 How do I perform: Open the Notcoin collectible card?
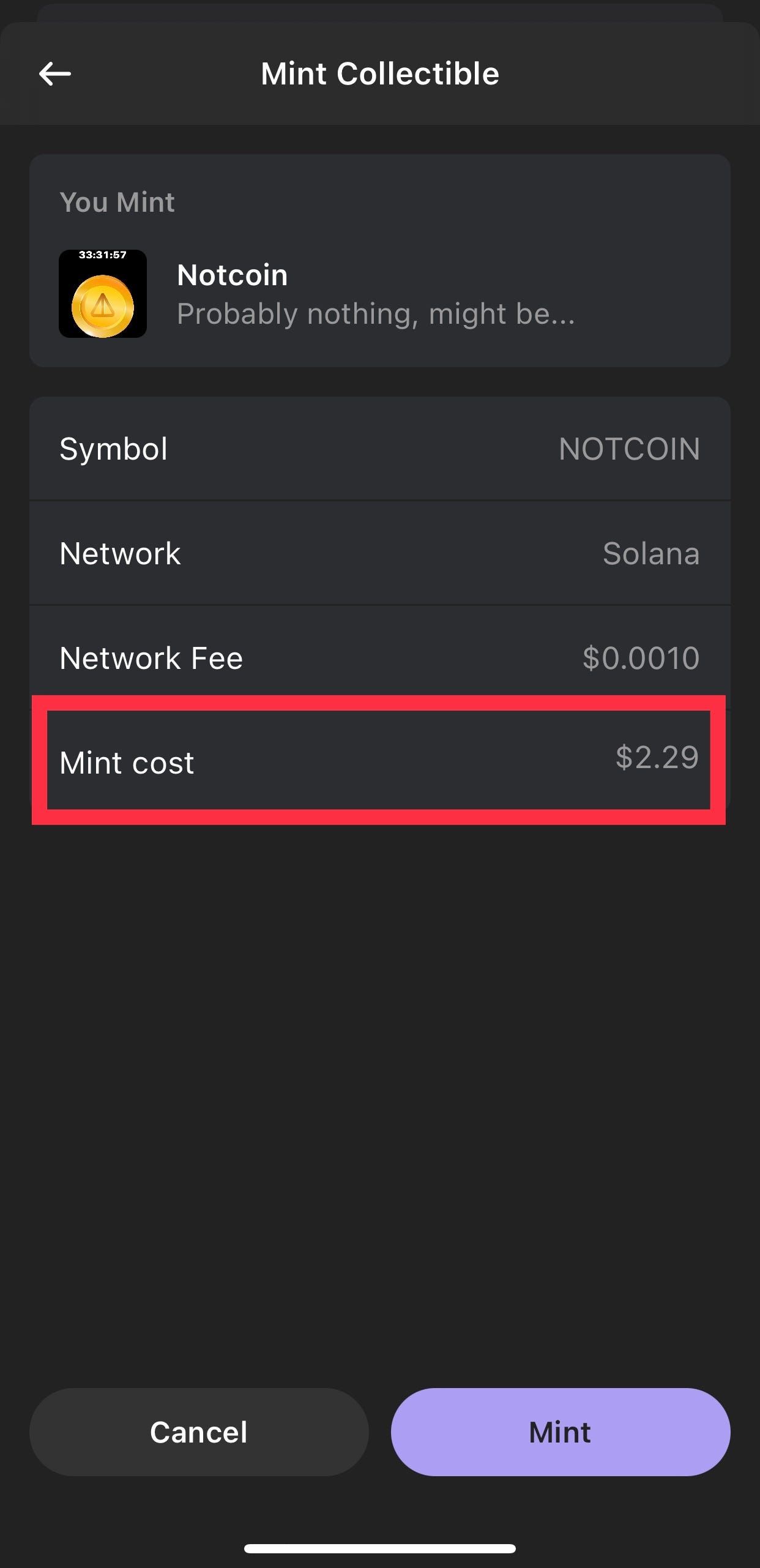(379, 294)
